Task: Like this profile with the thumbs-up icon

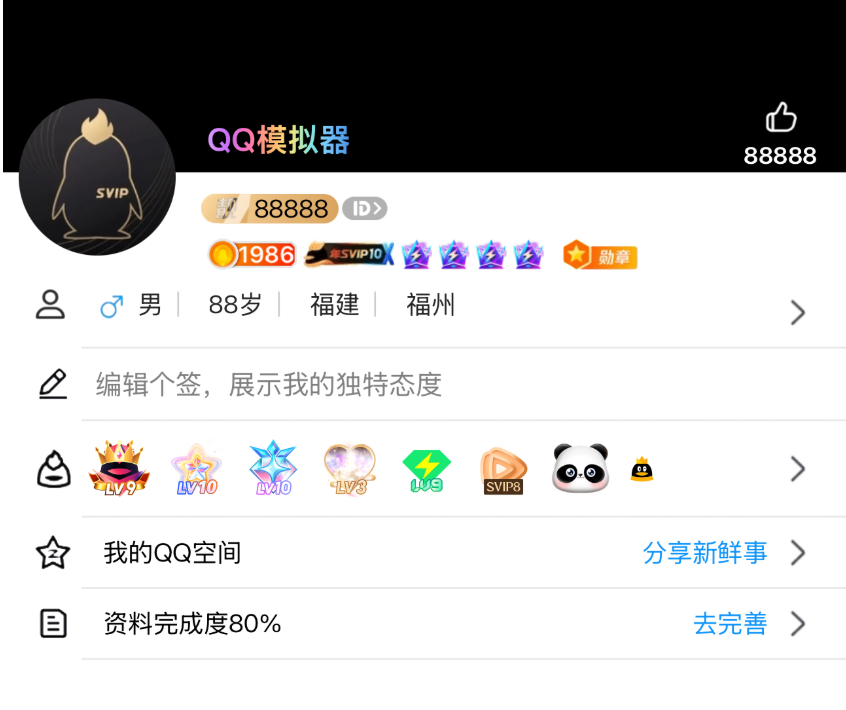Action: tap(780, 119)
